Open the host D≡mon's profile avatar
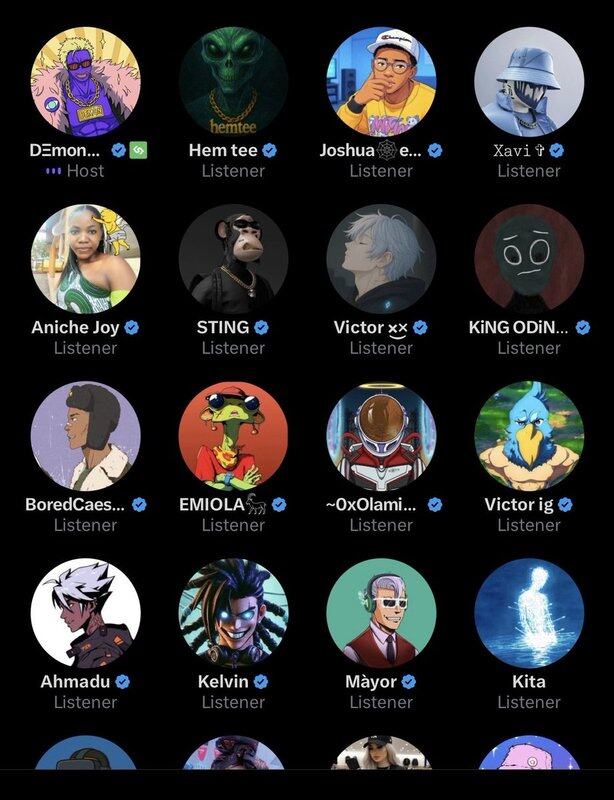 click(x=85, y=81)
